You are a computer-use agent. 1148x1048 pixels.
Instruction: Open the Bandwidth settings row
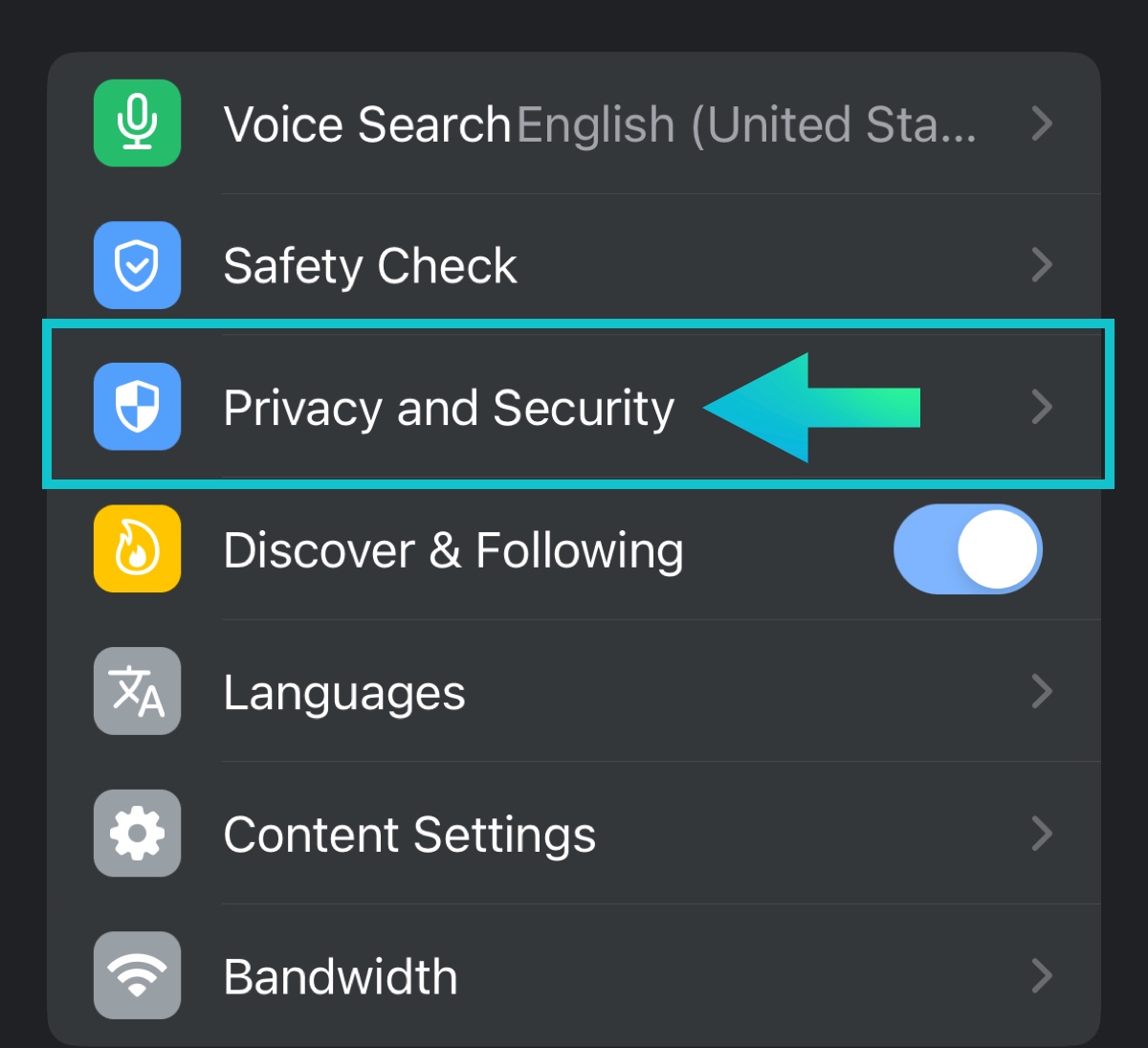[574, 975]
